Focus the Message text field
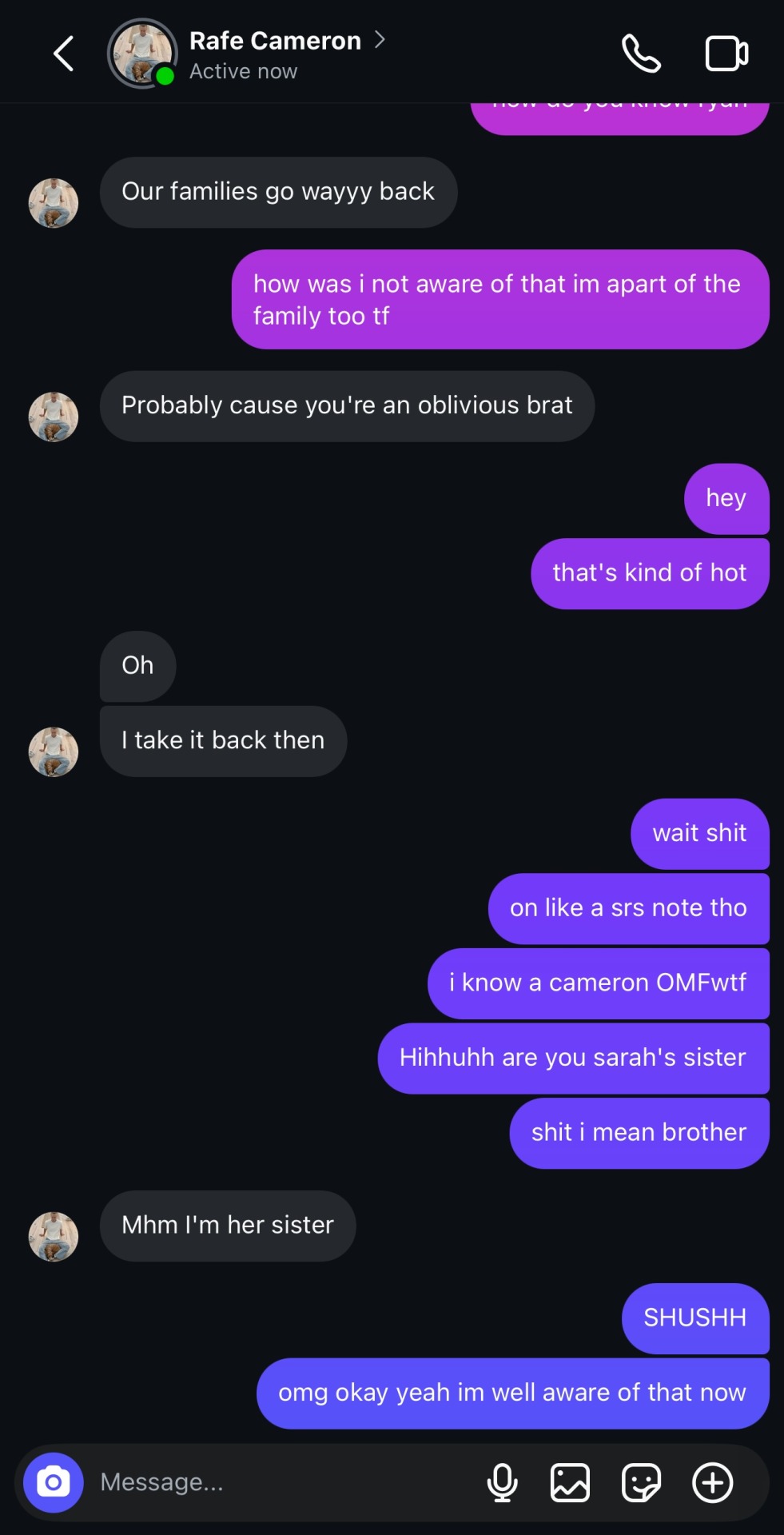 (x=280, y=1482)
